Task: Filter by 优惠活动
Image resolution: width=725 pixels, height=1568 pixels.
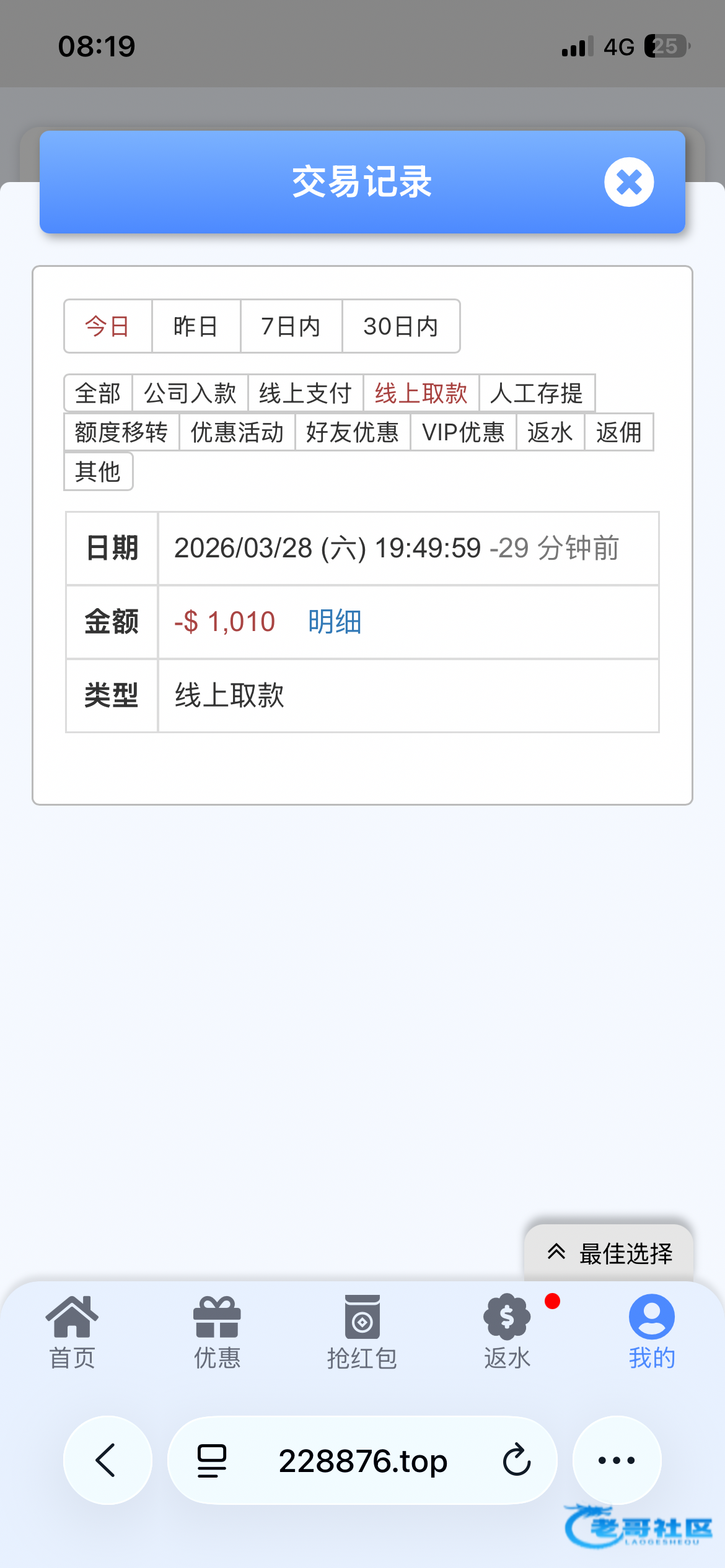Action: pyautogui.click(x=237, y=432)
